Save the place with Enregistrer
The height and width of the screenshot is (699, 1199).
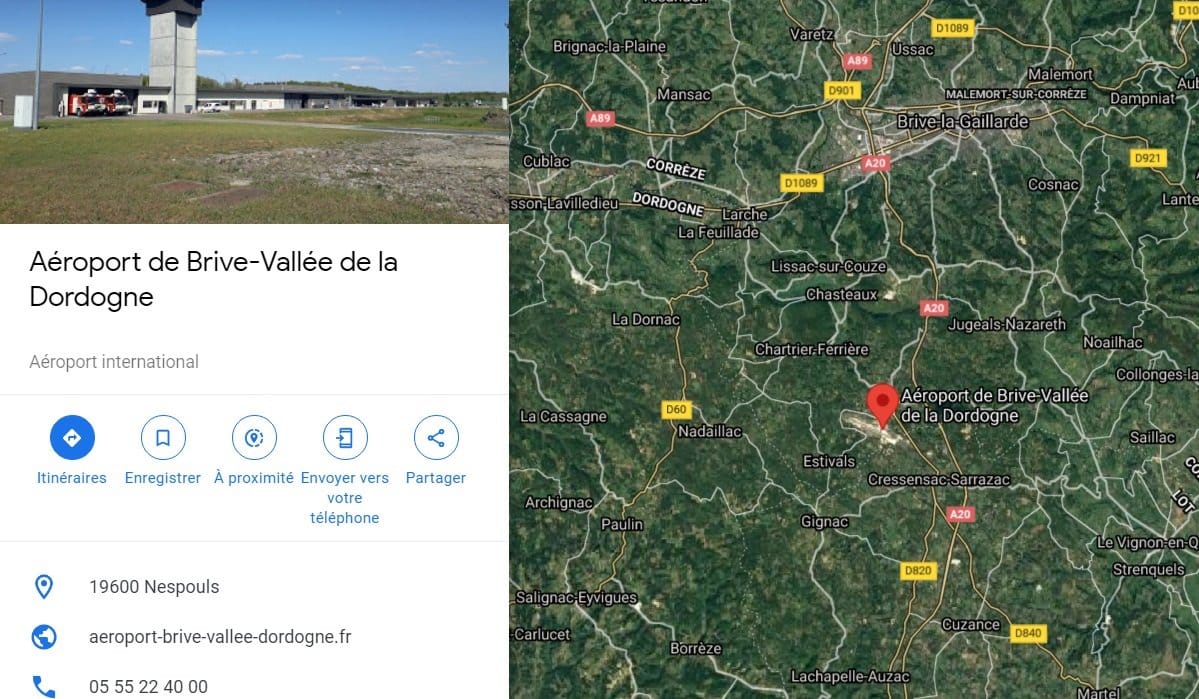point(163,438)
